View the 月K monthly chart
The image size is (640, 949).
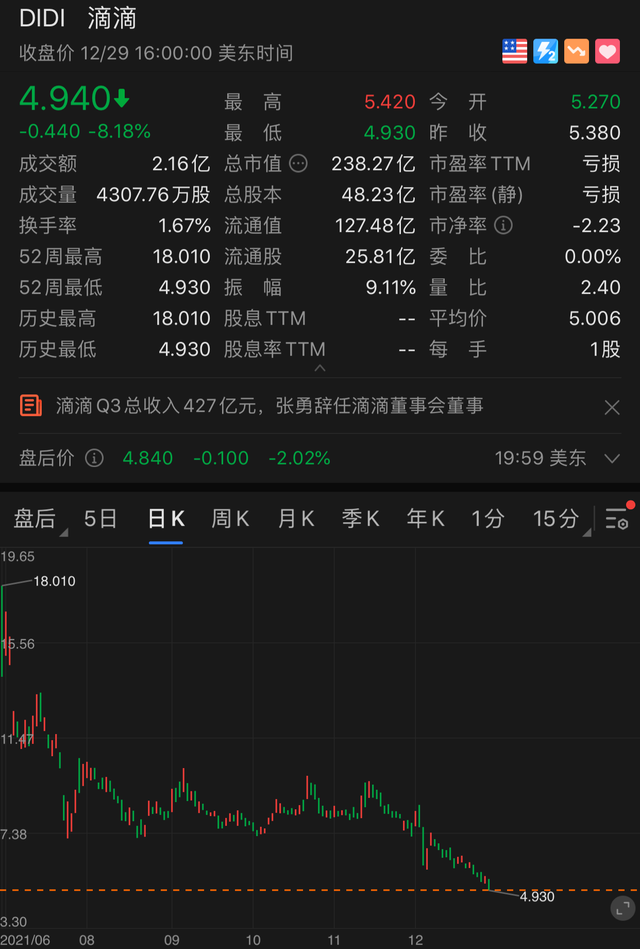click(x=295, y=519)
